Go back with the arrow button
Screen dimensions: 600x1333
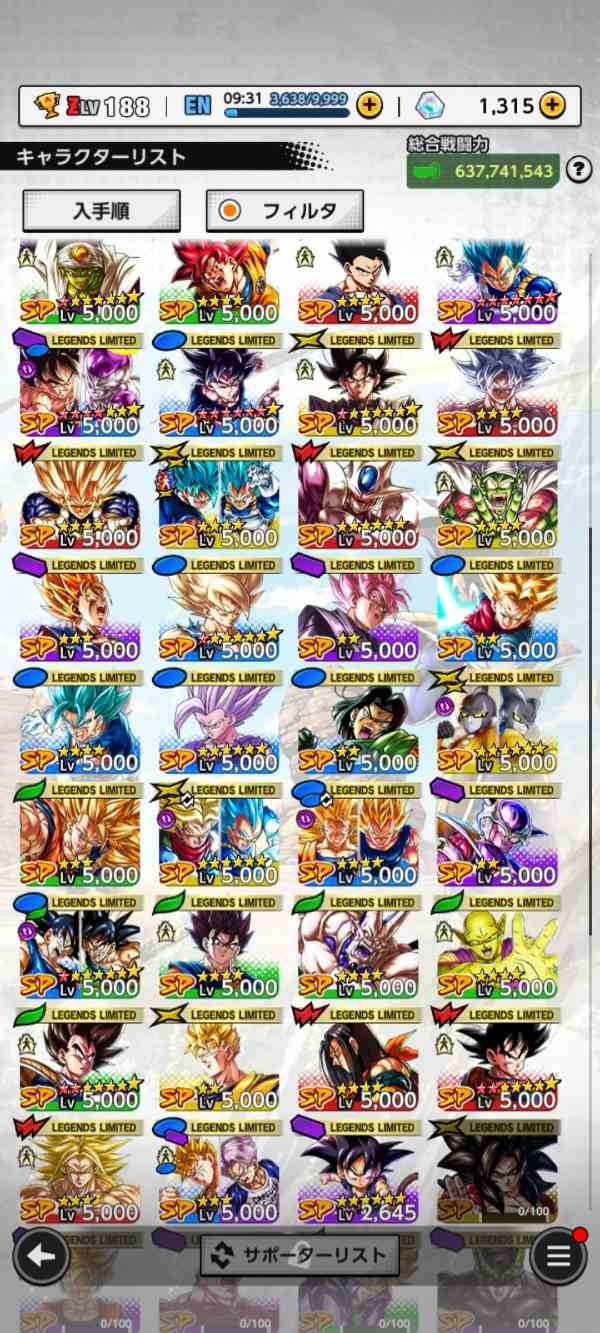[41, 1255]
